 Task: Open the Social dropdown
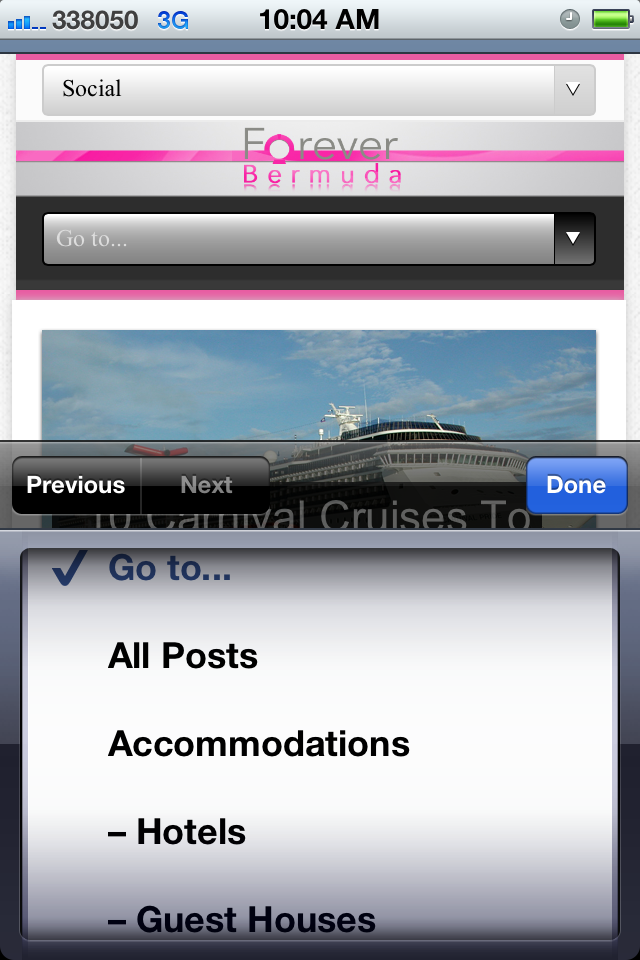(x=318, y=90)
